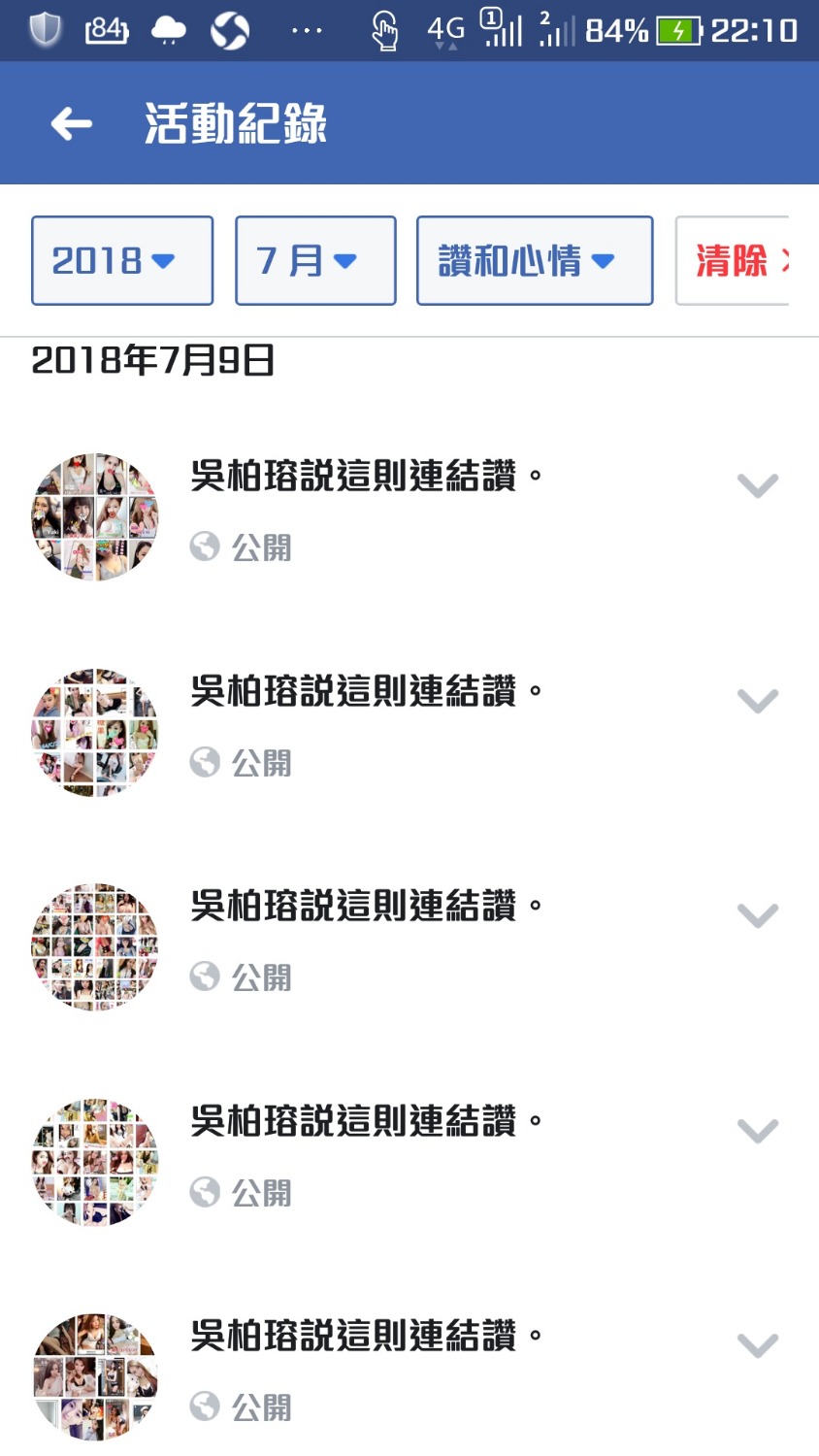Expand the chevron on the fourth 吳柏瑢 entry
Image resolution: width=819 pixels, height=1456 pixels.
click(757, 1130)
